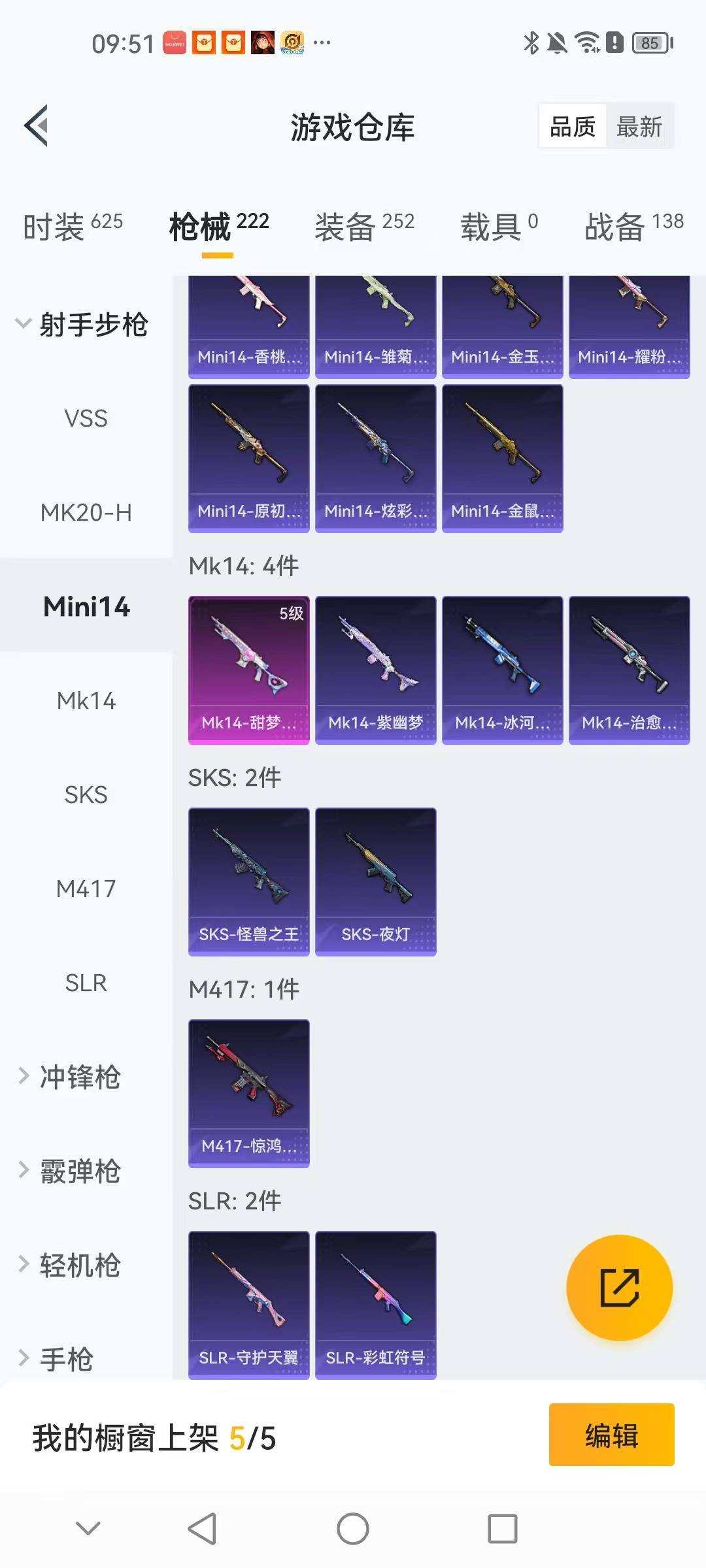Image resolution: width=706 pixels, height=1568 pixels.
Task: Sort the warehouse by 最新
Action: (x=639, y=127)
